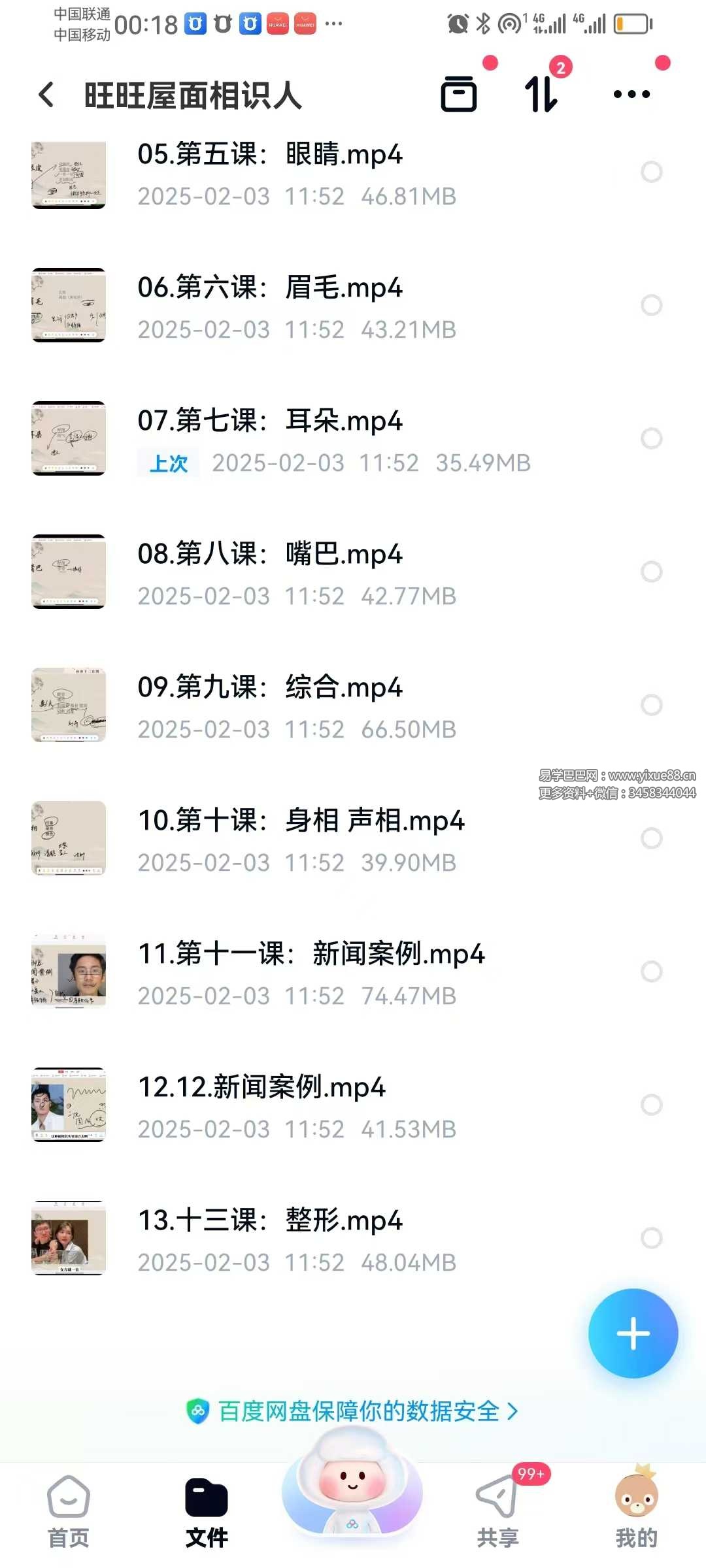Tap the box icon in the top bar
Viewport: 706px width, 1568px height.
(x=459, y=95)
